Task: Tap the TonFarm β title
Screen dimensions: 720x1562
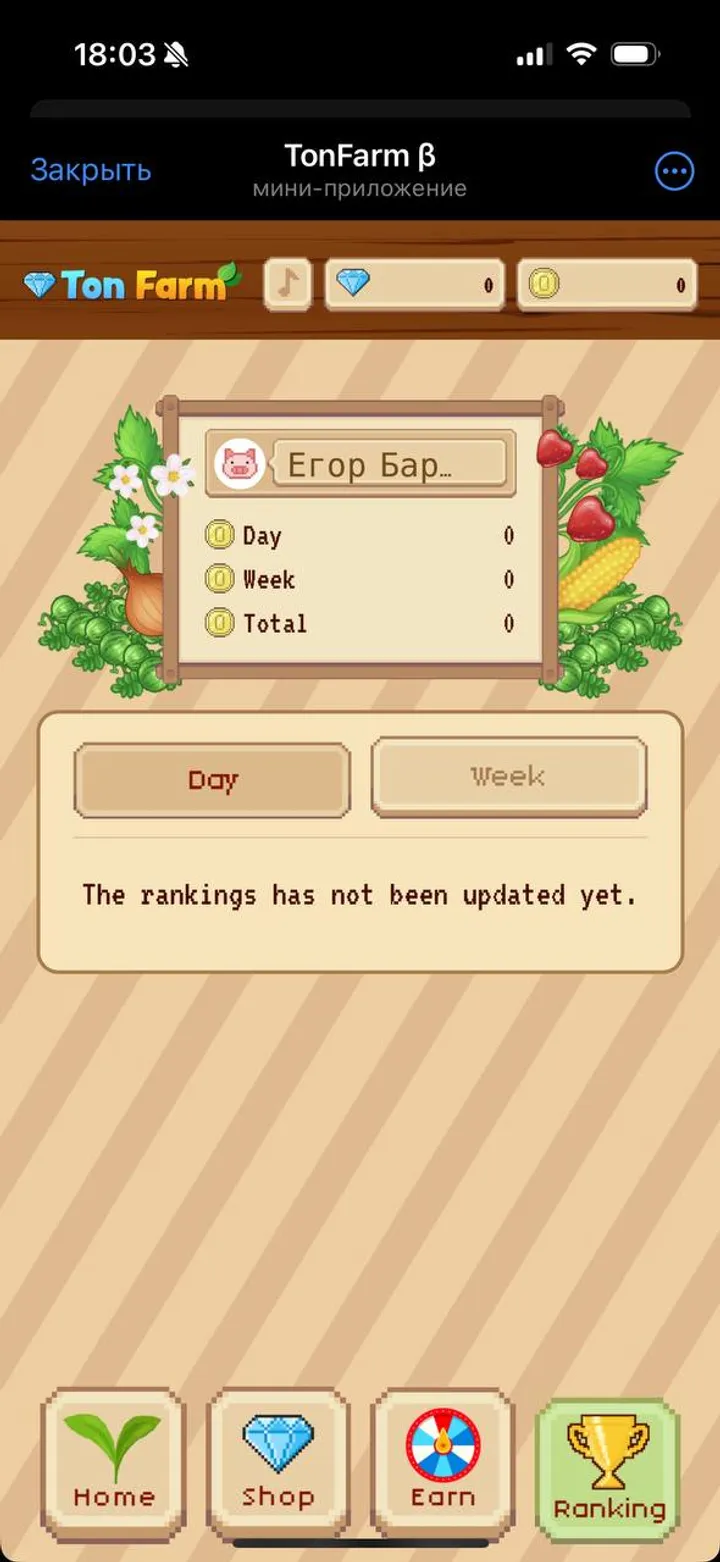Action: pos(360,157)
